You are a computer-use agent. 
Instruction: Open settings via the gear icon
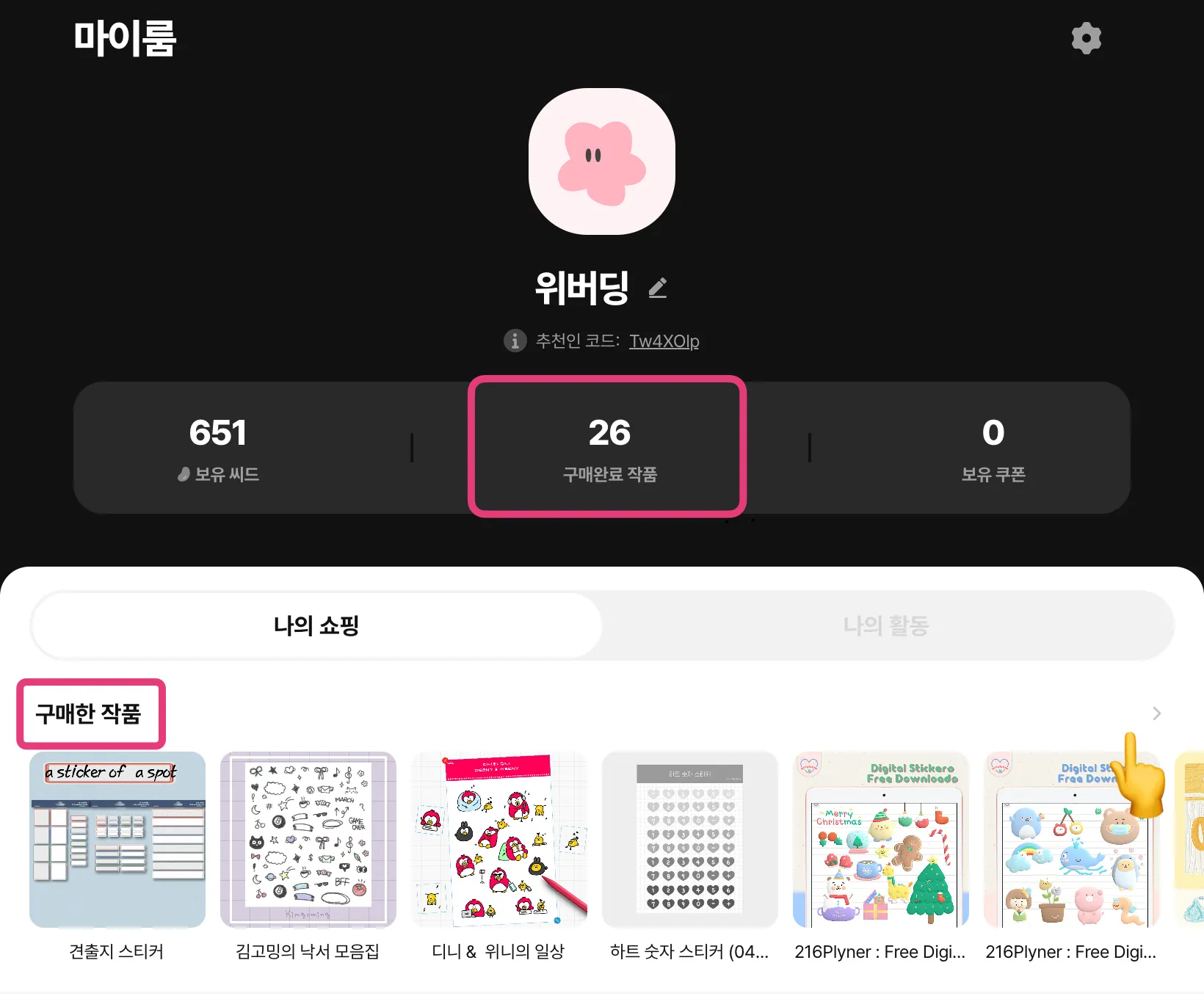pyautogui.click(x=1086, y=38)
